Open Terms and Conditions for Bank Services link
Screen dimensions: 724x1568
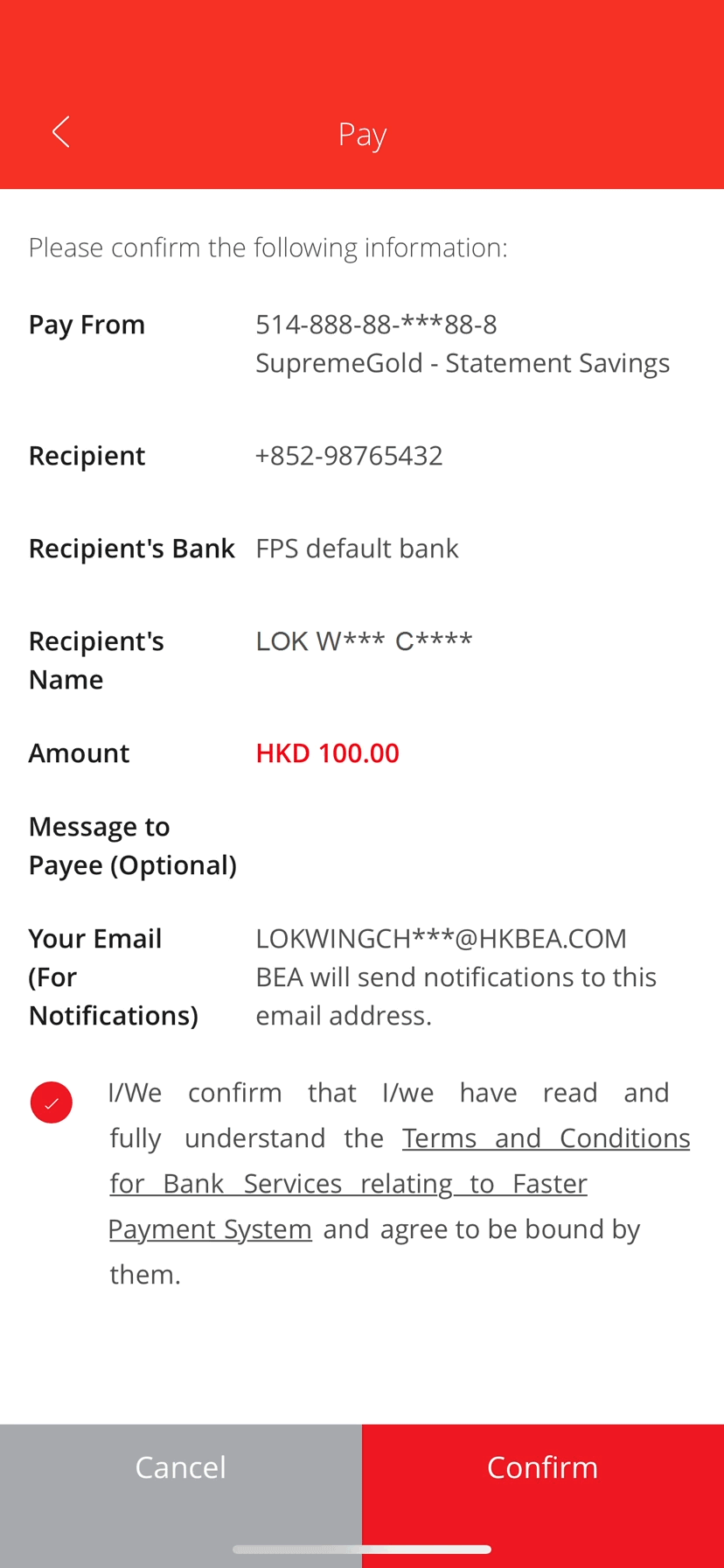click(400, 1183)
